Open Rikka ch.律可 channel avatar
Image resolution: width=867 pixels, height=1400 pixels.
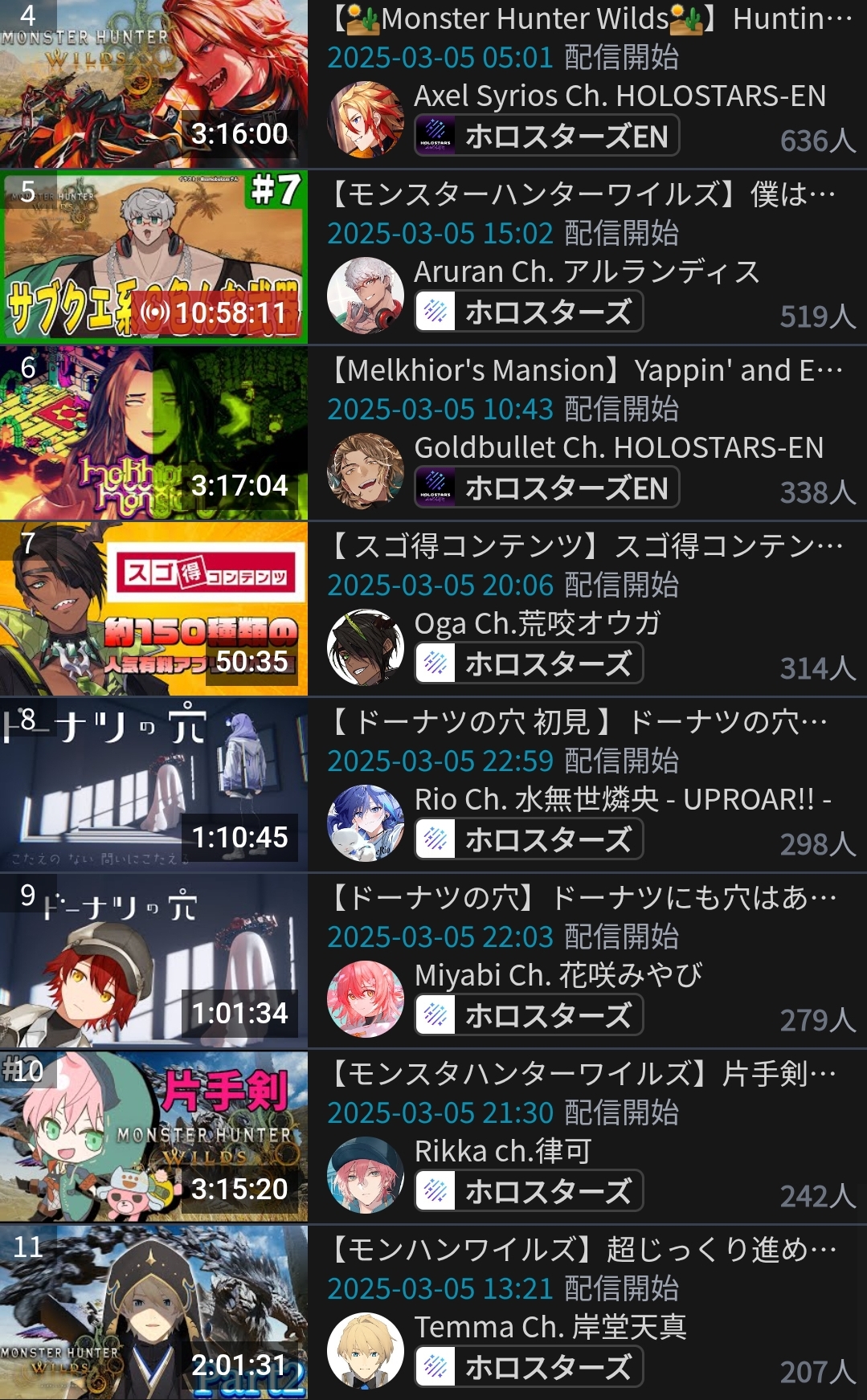tap(366, 1174)
